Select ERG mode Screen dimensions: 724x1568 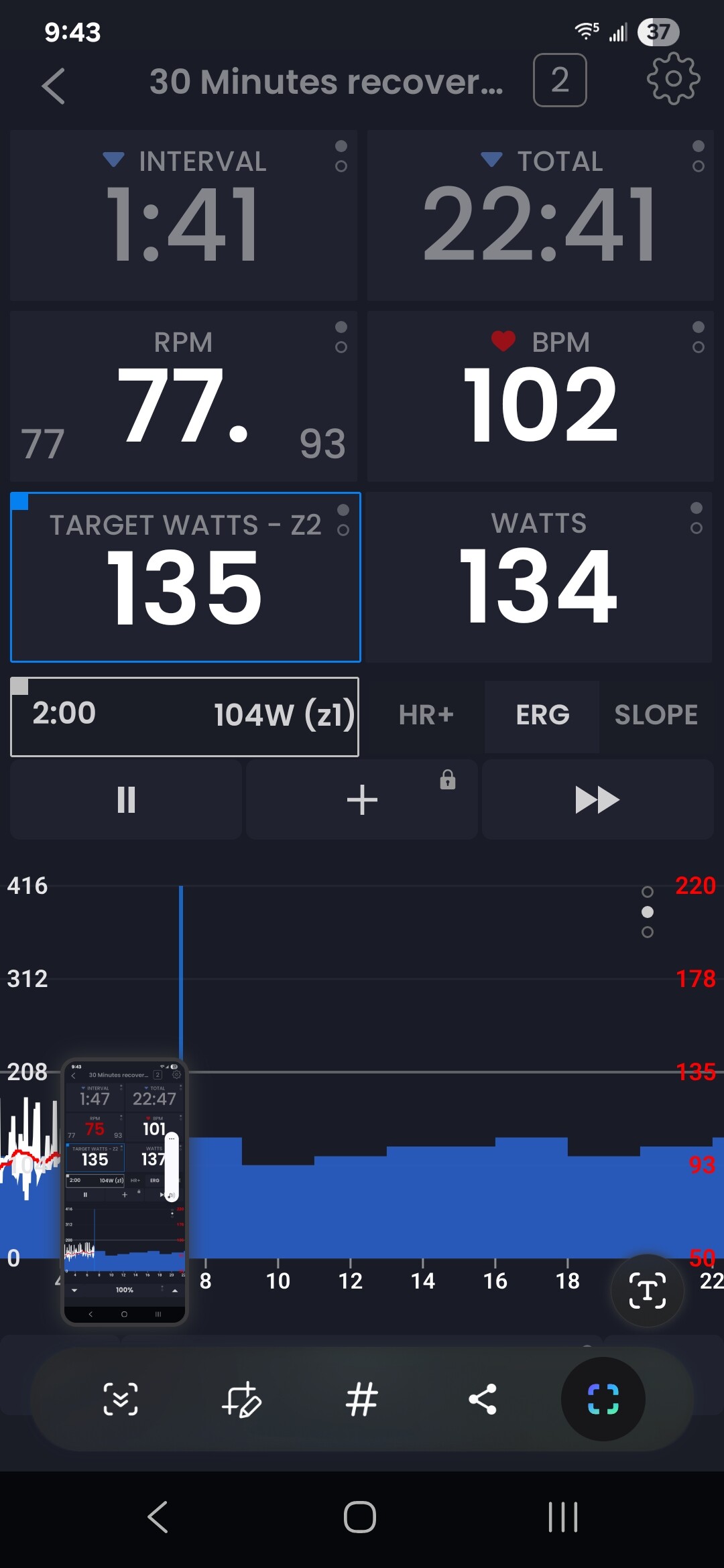tap(542, 715)
